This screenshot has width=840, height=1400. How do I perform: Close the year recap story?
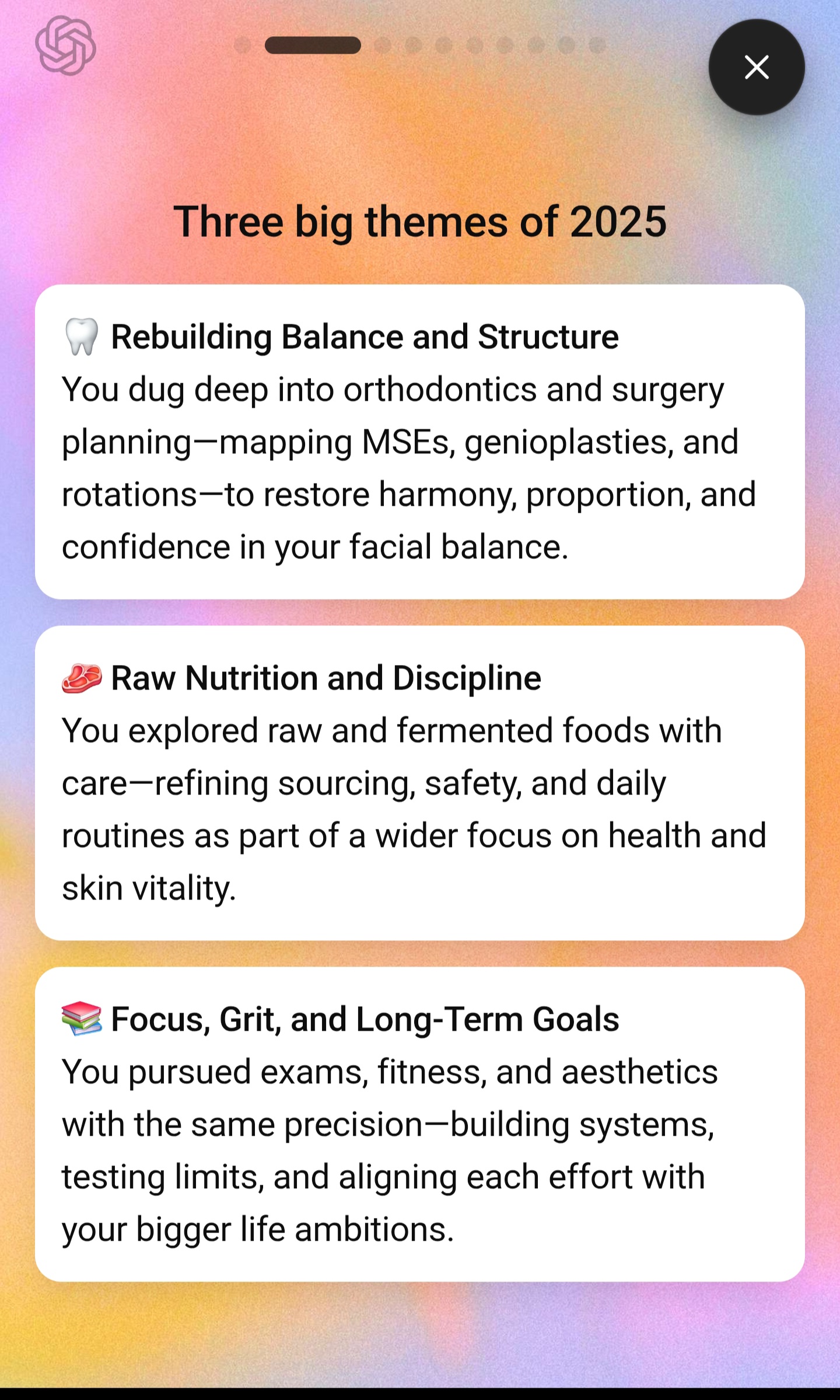click(757, 67)
